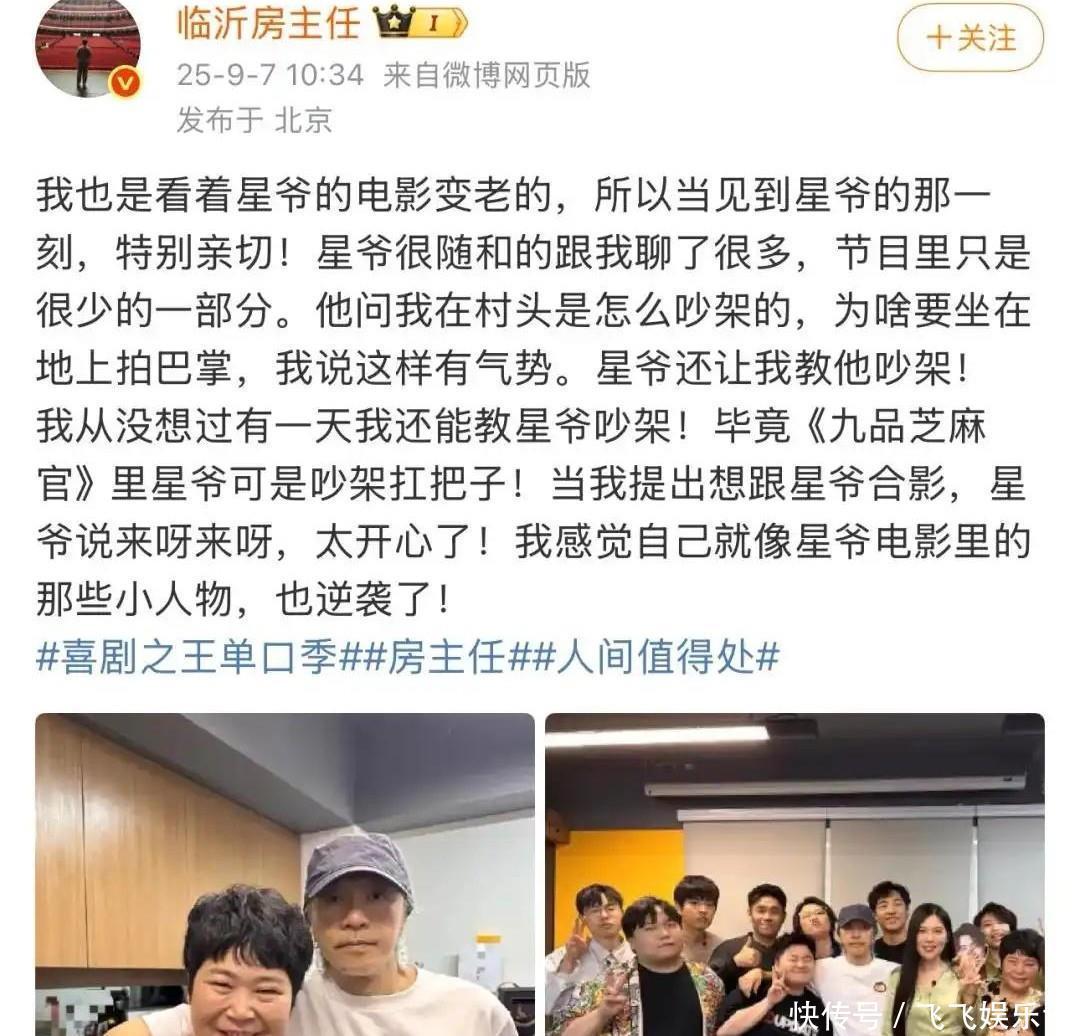Follow 临沂房主任 with the 关注 button
Screen dimensions: 1080x1036
coord(969,38)
